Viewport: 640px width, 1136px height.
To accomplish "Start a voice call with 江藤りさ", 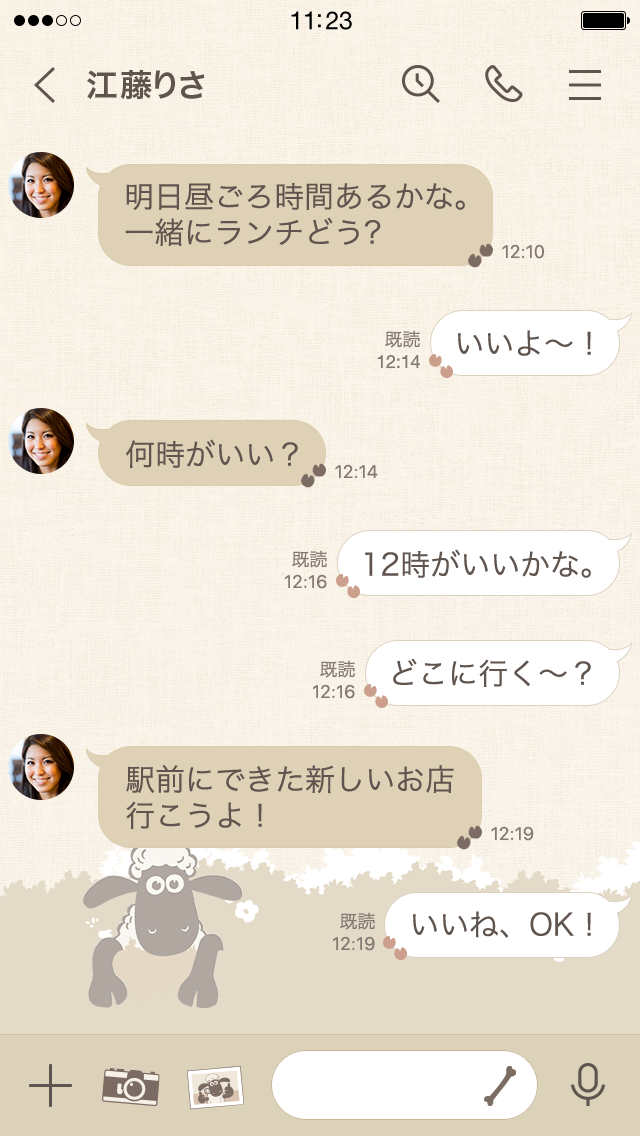I will tap(503, 85).
